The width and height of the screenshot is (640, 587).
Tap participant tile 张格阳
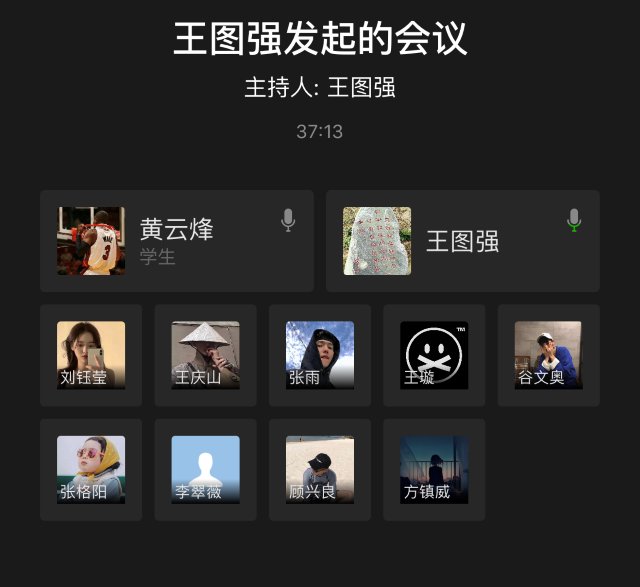point(91,470)
